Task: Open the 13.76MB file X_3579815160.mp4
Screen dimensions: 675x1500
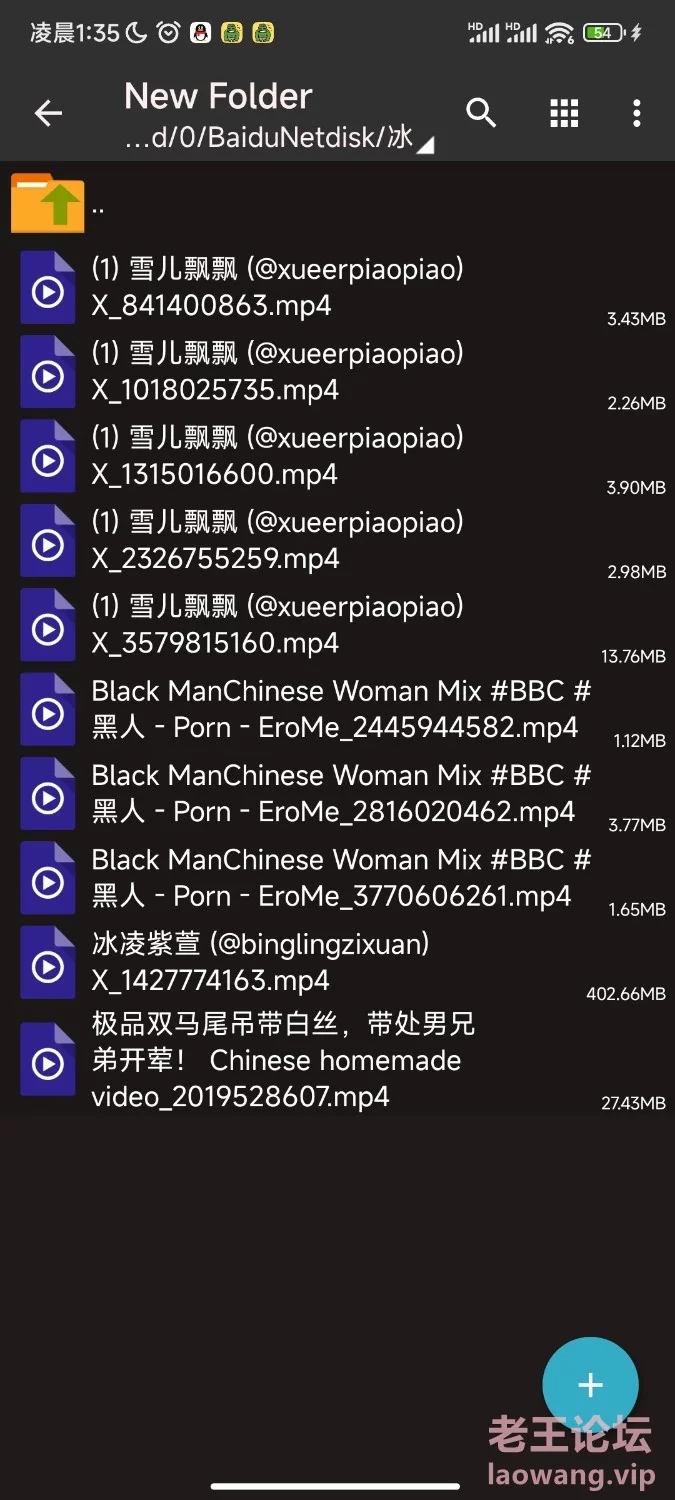Action: click(337, 625)
